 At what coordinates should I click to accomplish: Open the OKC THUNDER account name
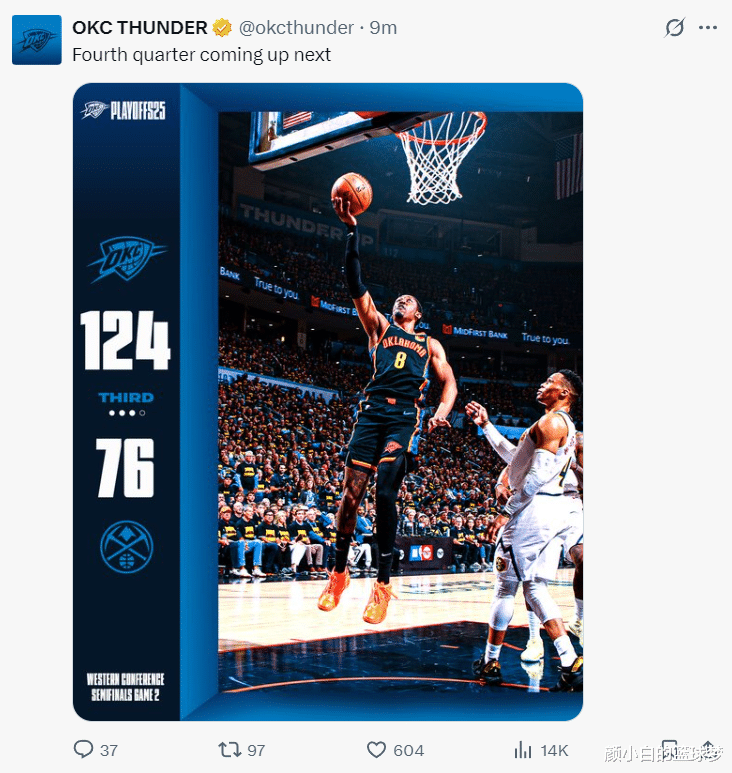pyautogui.click(x=140, y=27)
